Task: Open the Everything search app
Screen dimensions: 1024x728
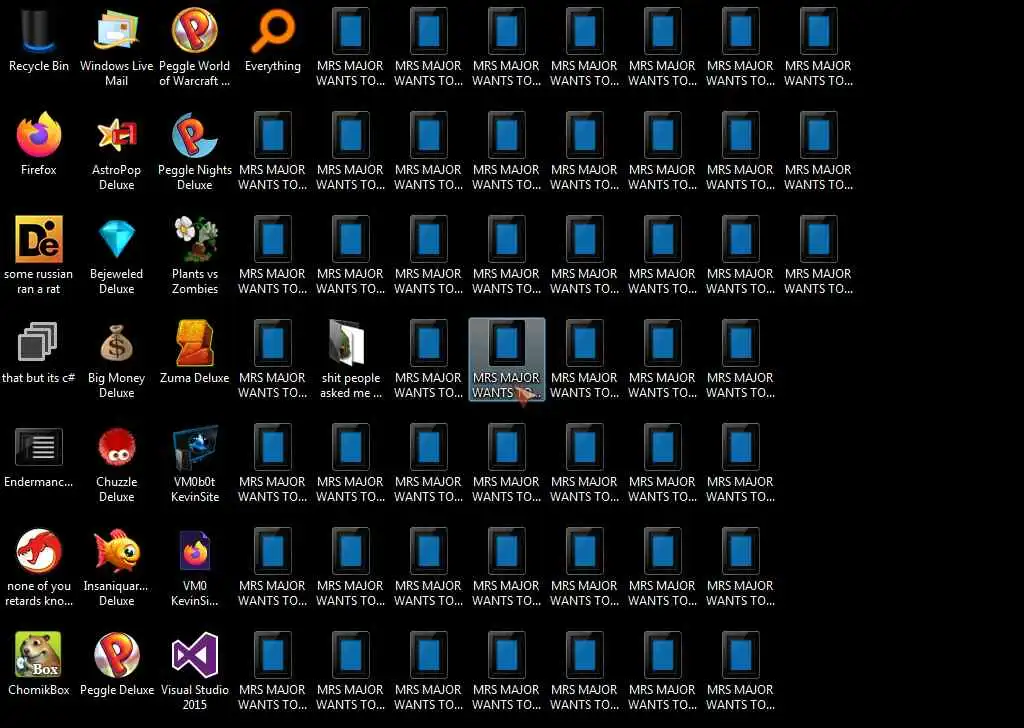Action: click(x=272, y=32)
